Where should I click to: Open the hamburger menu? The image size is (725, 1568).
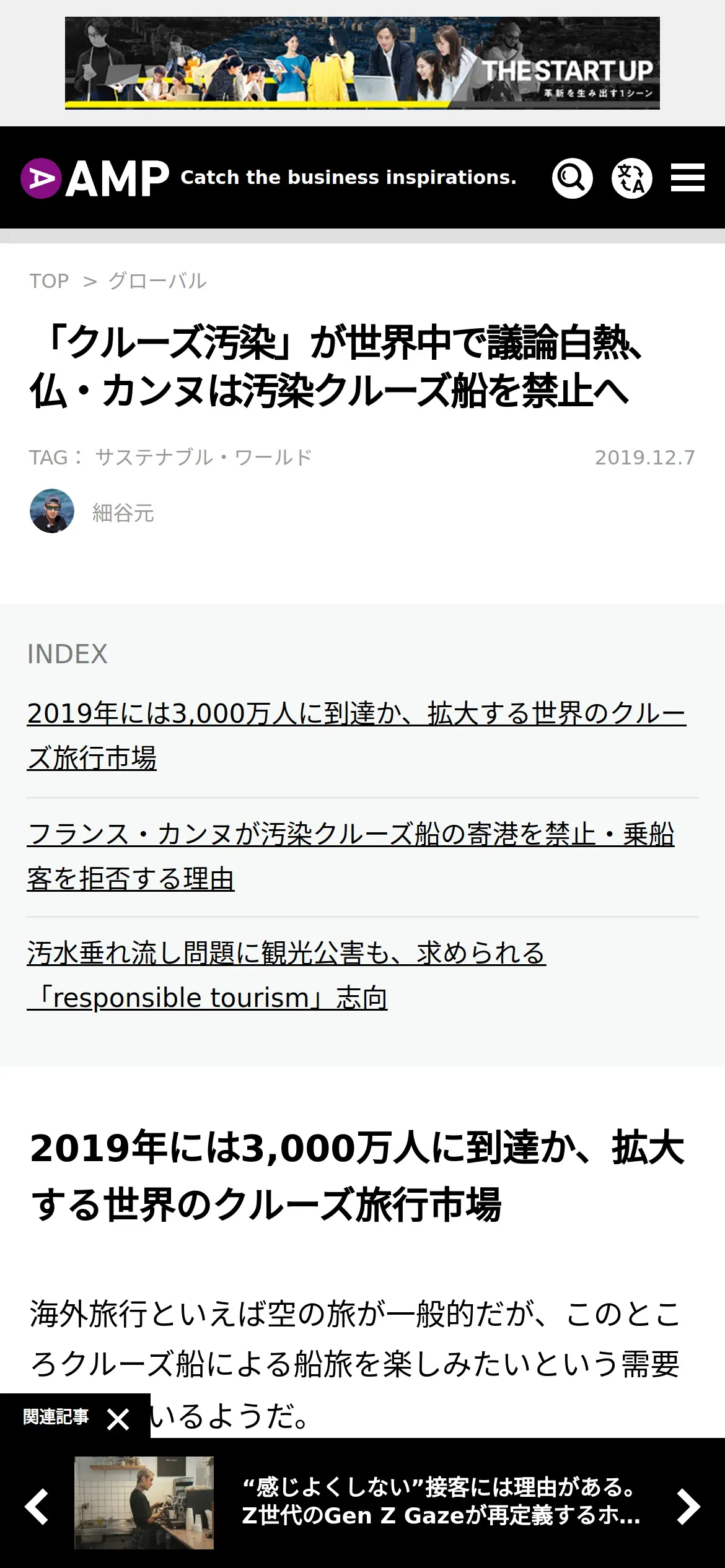click(x=688, y=178)
